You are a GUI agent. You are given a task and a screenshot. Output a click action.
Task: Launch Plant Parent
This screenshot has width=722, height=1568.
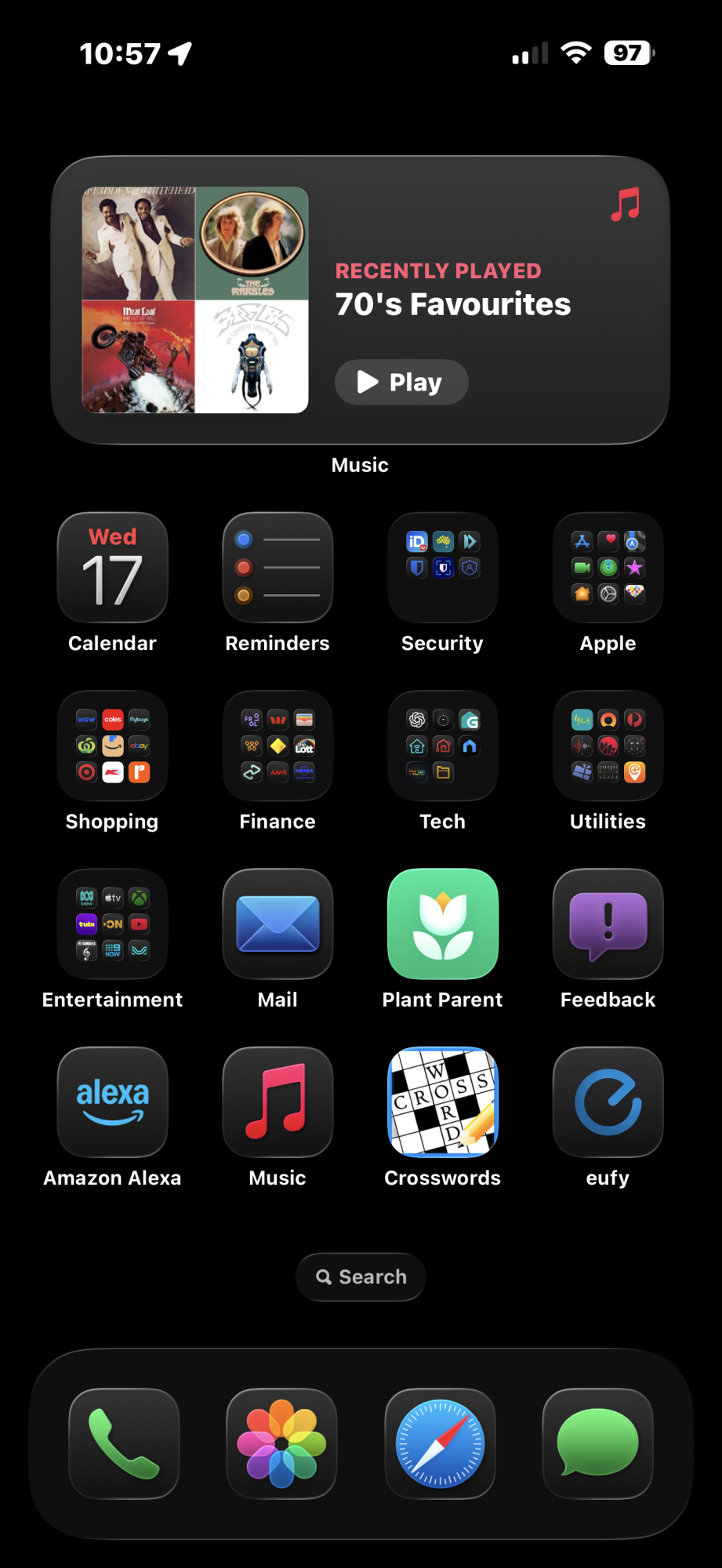tap(443, 924)
